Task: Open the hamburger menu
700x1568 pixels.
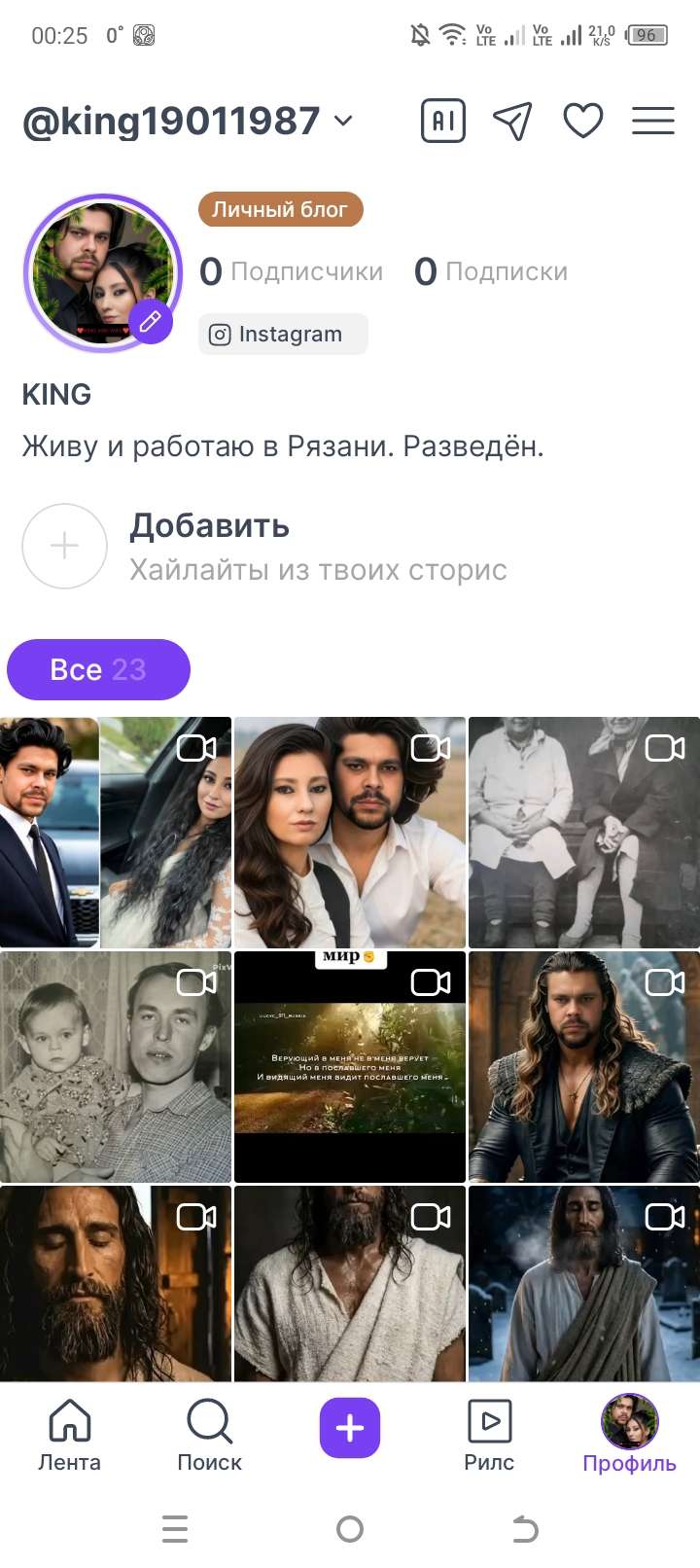Action: (653, 122)
